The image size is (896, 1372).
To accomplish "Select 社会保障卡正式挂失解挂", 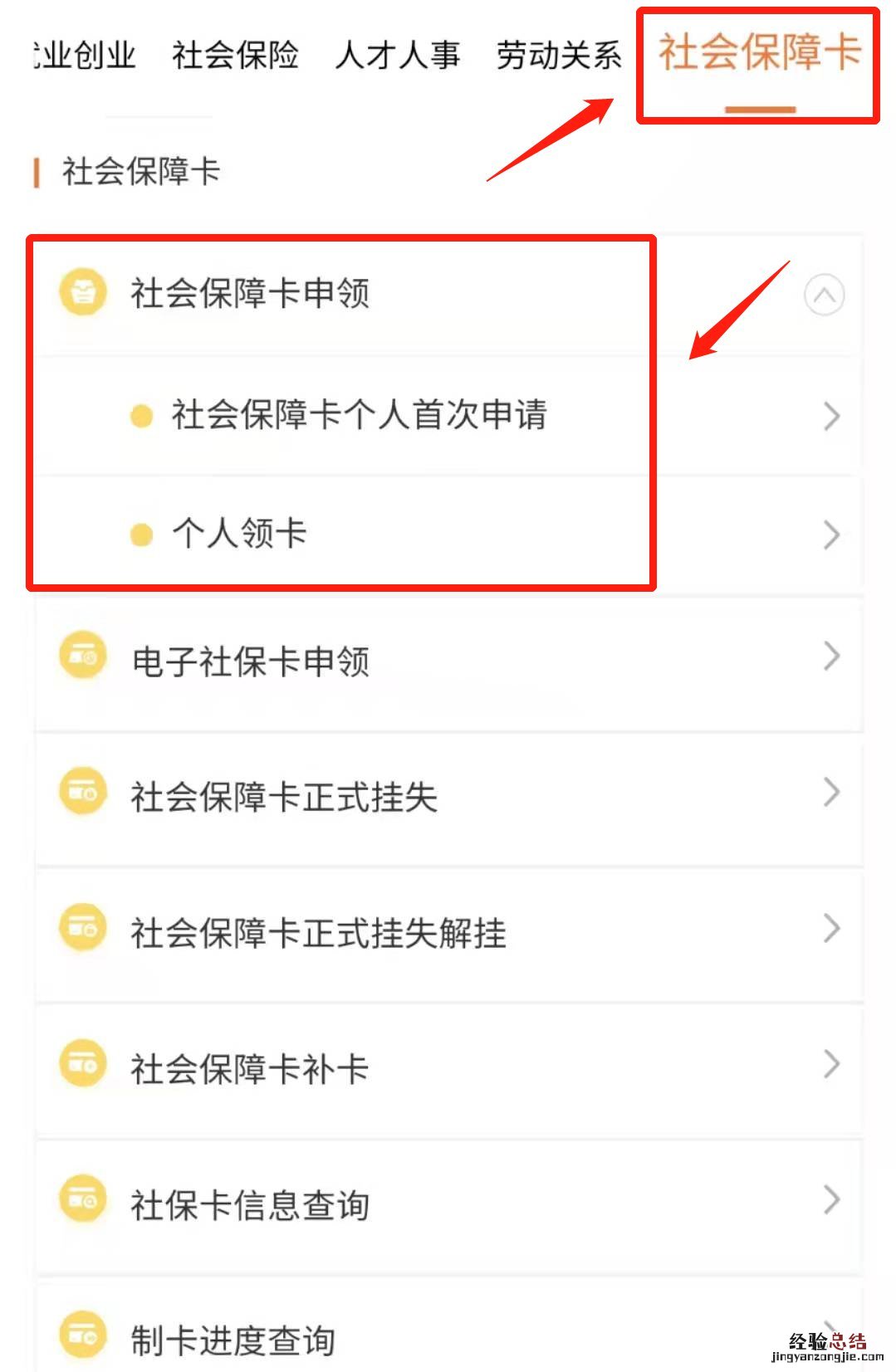I will pyautogui.click(x=318, y=933).
